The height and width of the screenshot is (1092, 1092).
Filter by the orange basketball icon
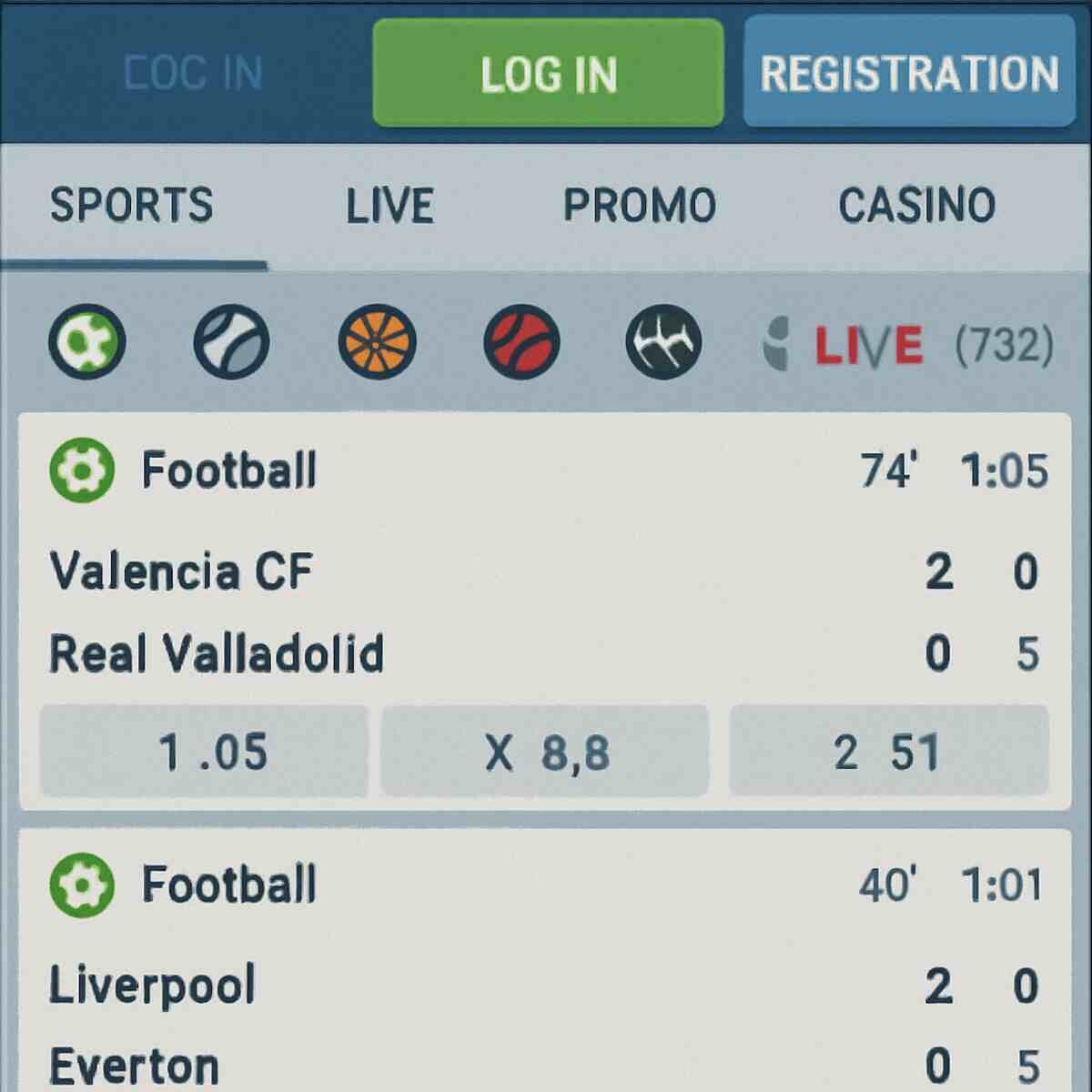click(x=377, y=342)
